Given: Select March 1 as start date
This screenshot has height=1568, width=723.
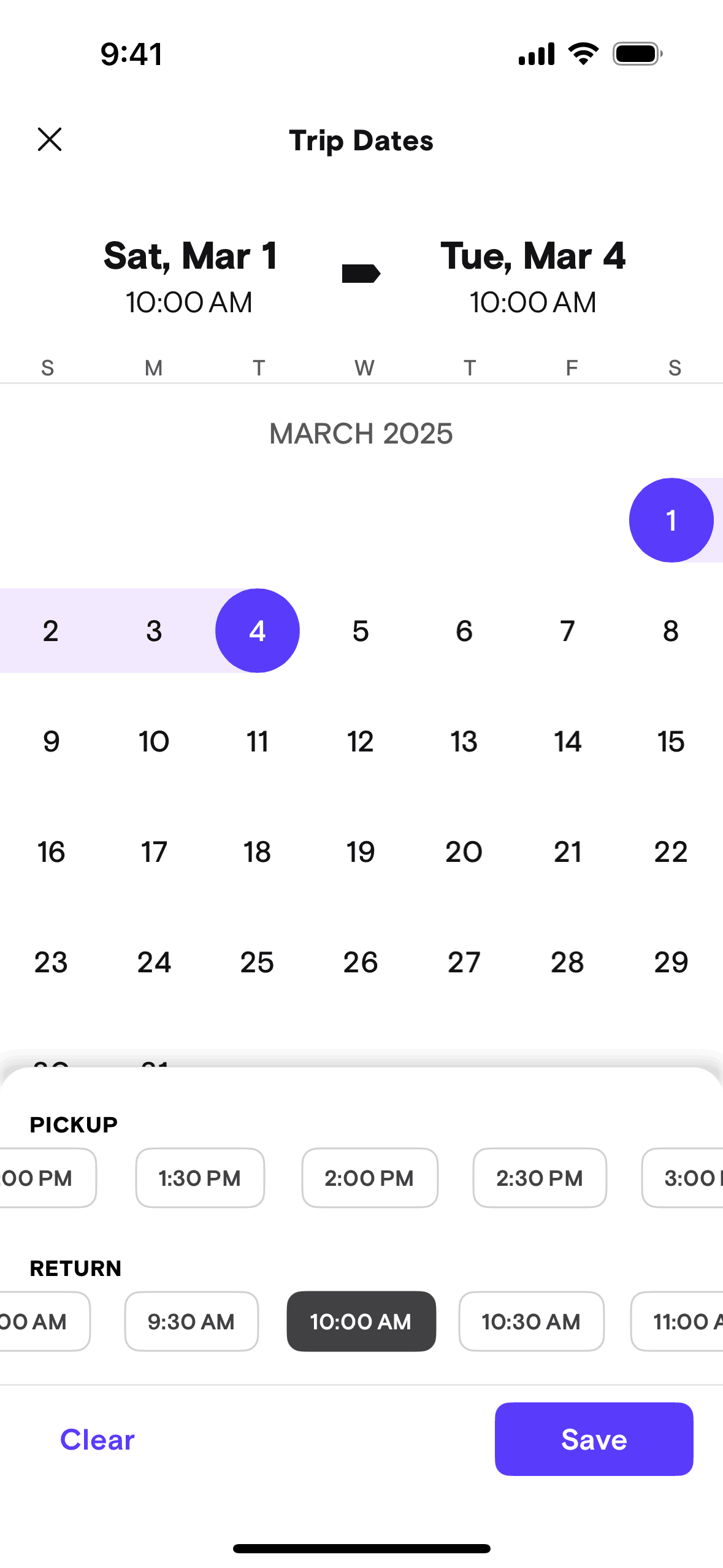Looking at the screenshot, I should (671, 520).
